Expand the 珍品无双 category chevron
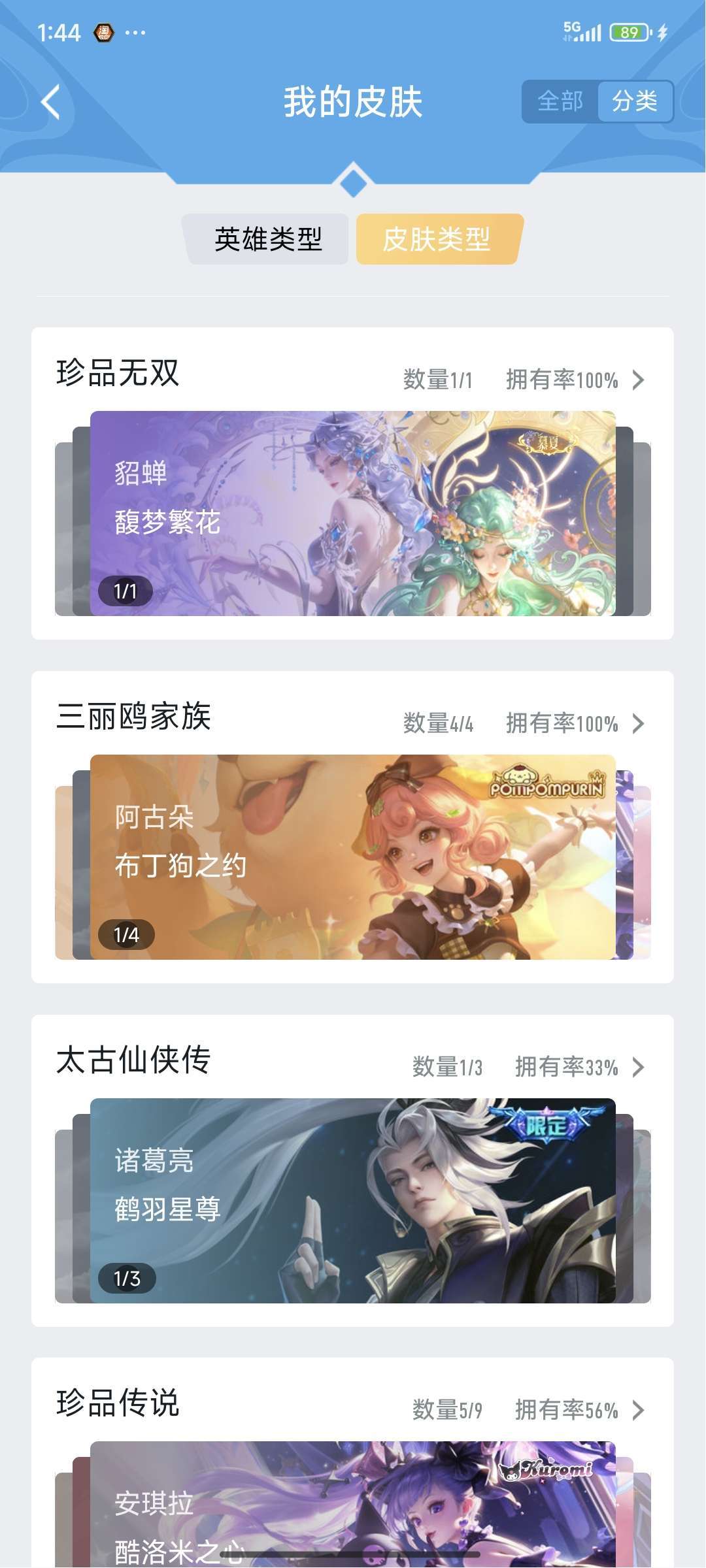The image size is (706, 1568). tap(638, 380)
